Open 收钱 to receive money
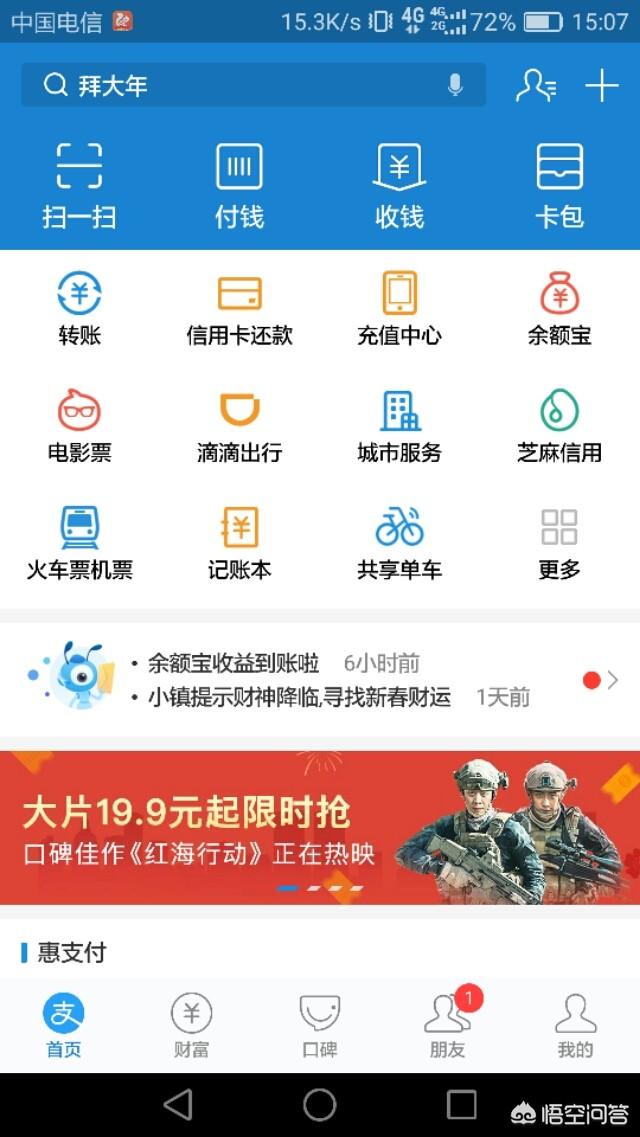This screenshot has height=1137, width=640. pyautogui.click(x=399, y=185)
